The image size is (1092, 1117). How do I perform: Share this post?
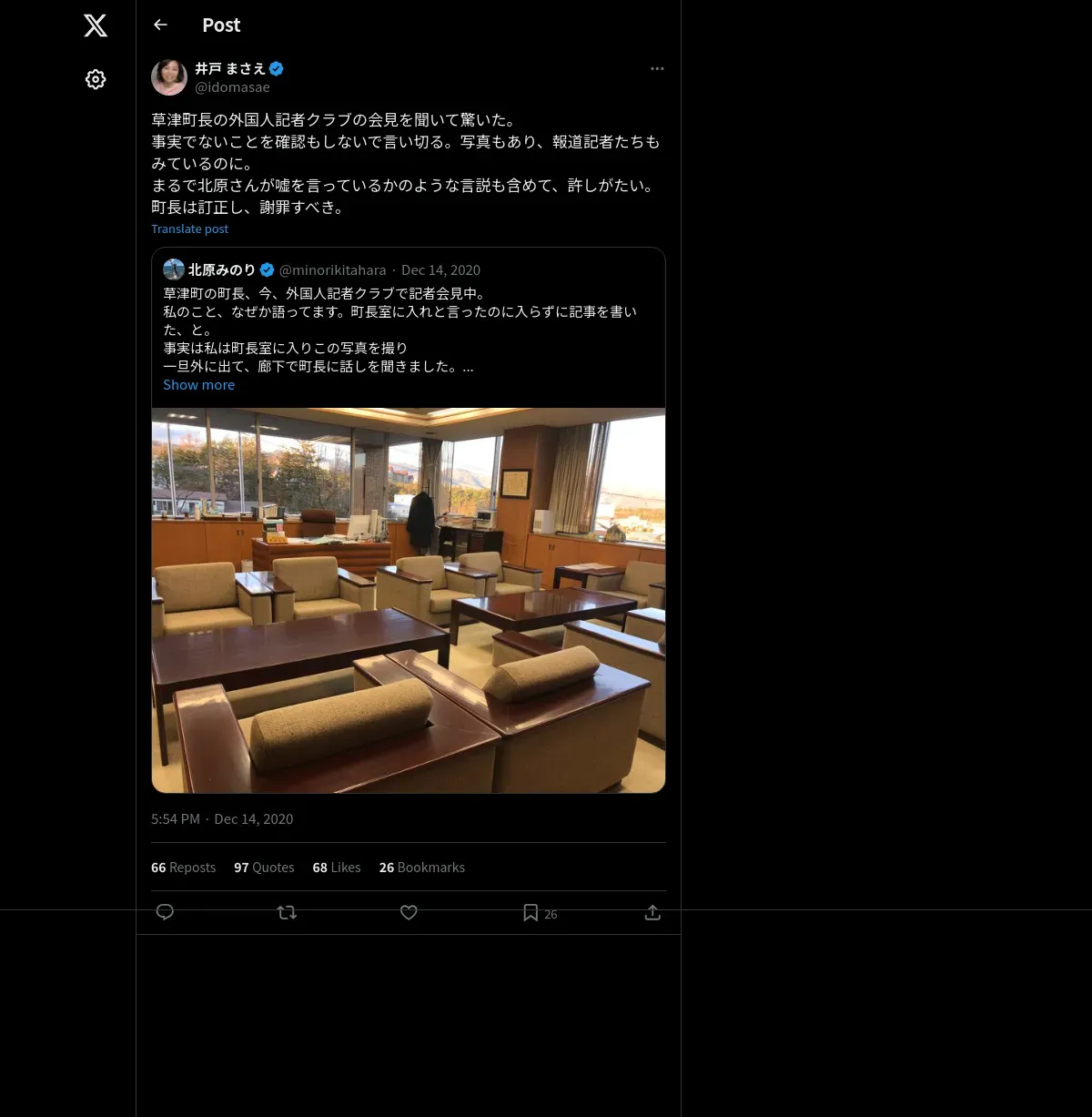(652, 912)
